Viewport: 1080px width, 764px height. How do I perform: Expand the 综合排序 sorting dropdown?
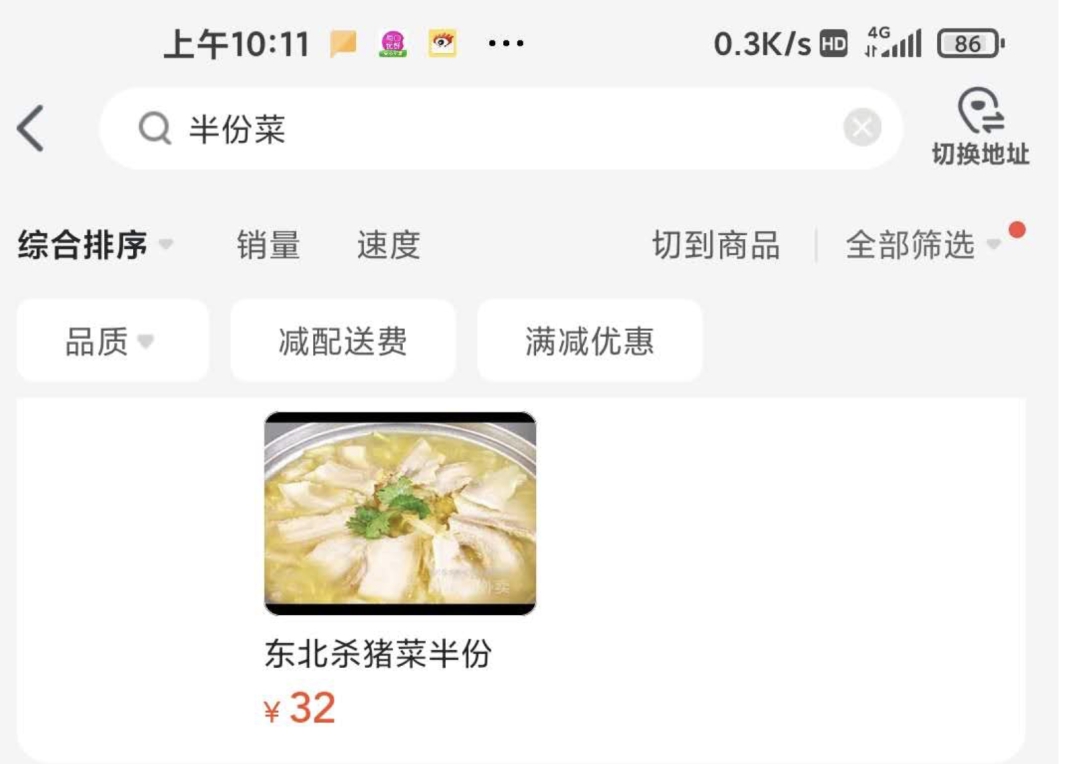95,245
